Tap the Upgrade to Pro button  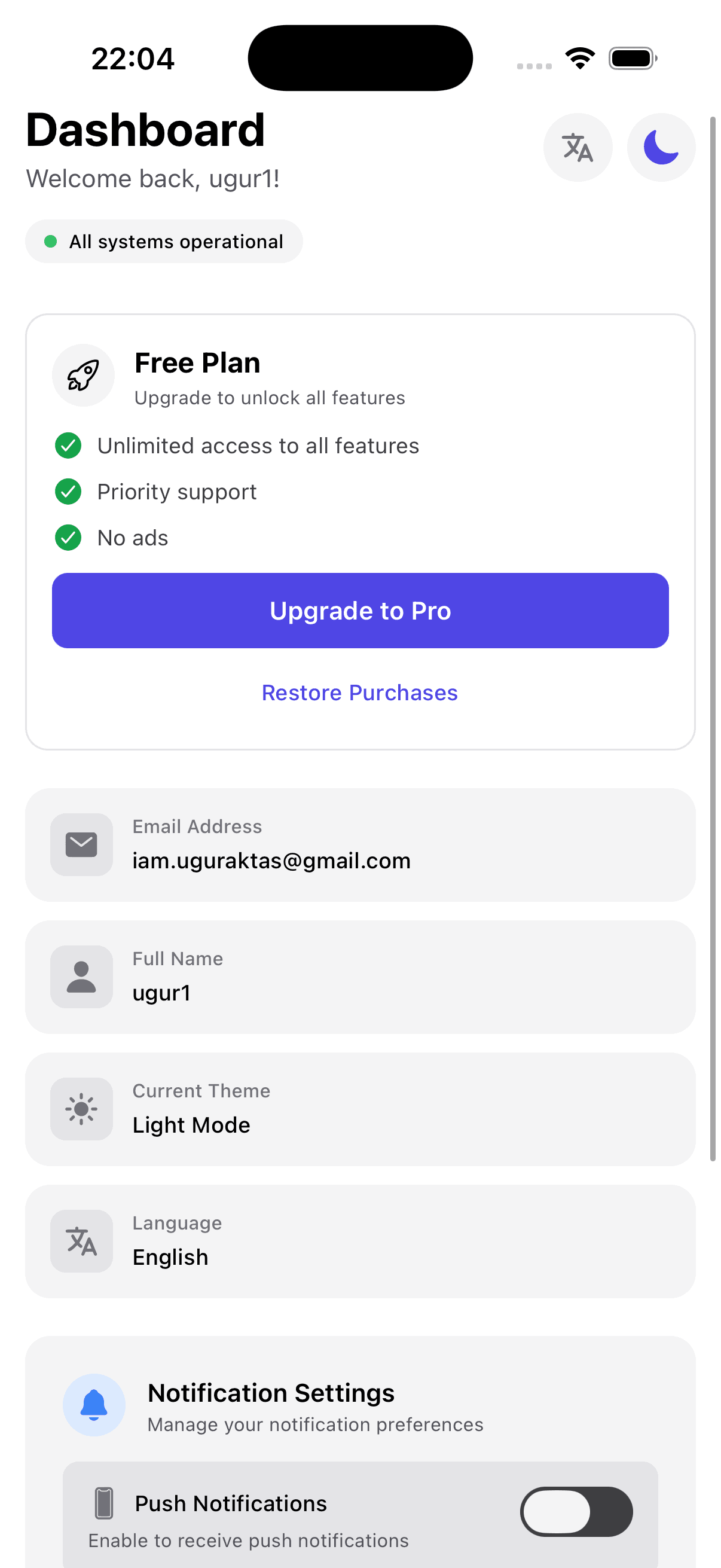click(360, 610)
